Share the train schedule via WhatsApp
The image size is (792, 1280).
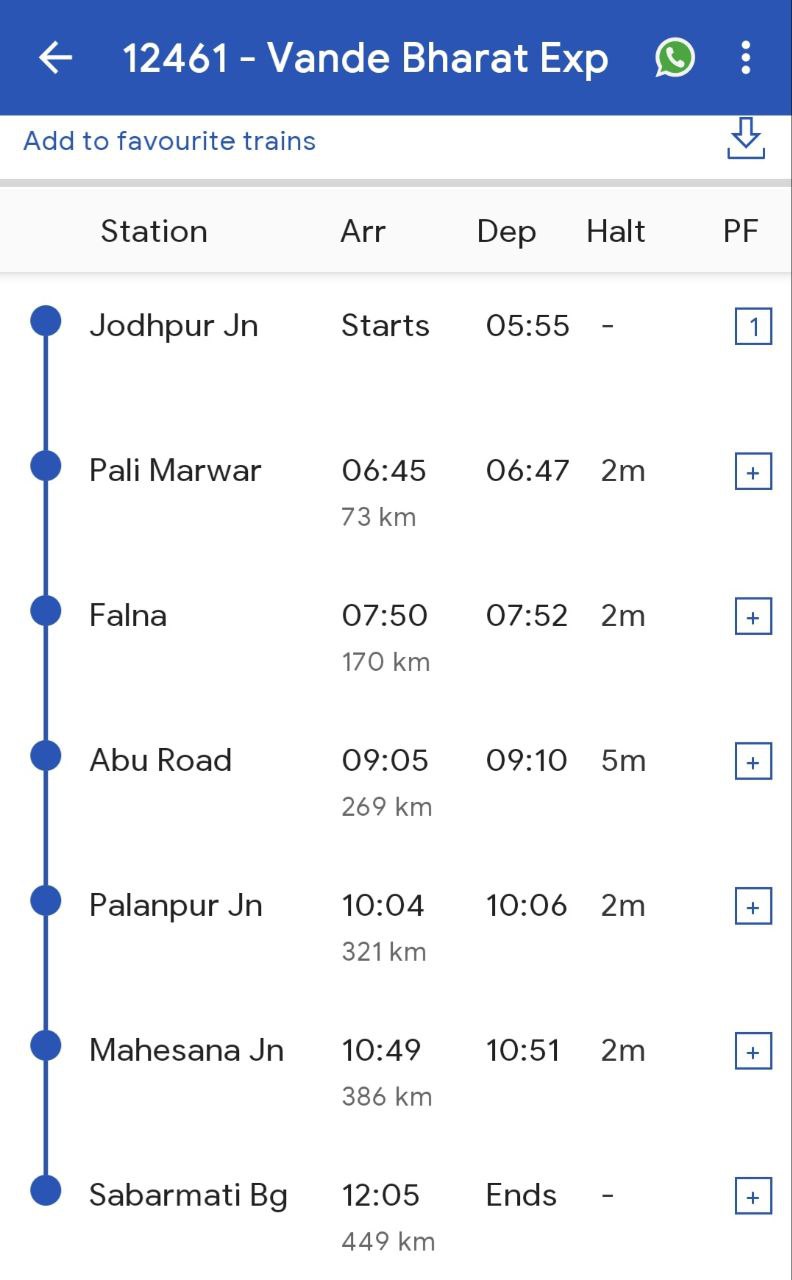674,57
